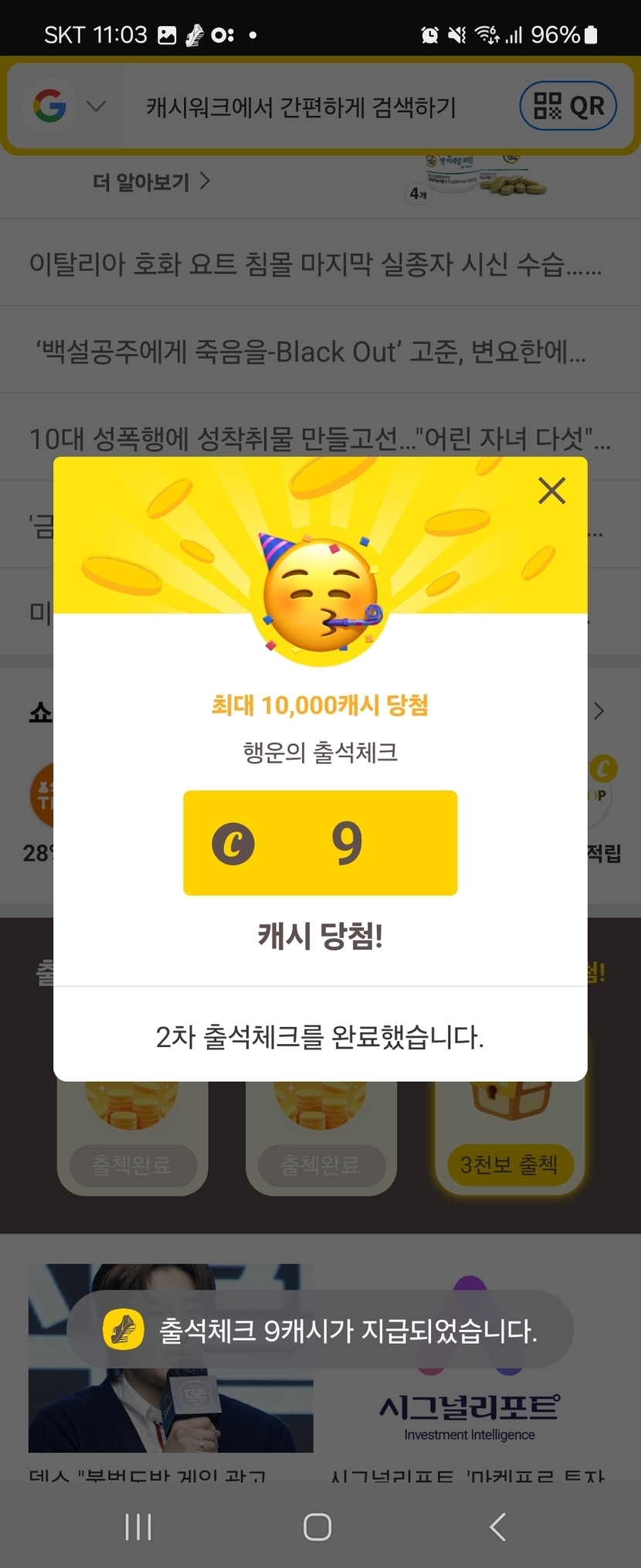Go back using the system back button

498,1527
